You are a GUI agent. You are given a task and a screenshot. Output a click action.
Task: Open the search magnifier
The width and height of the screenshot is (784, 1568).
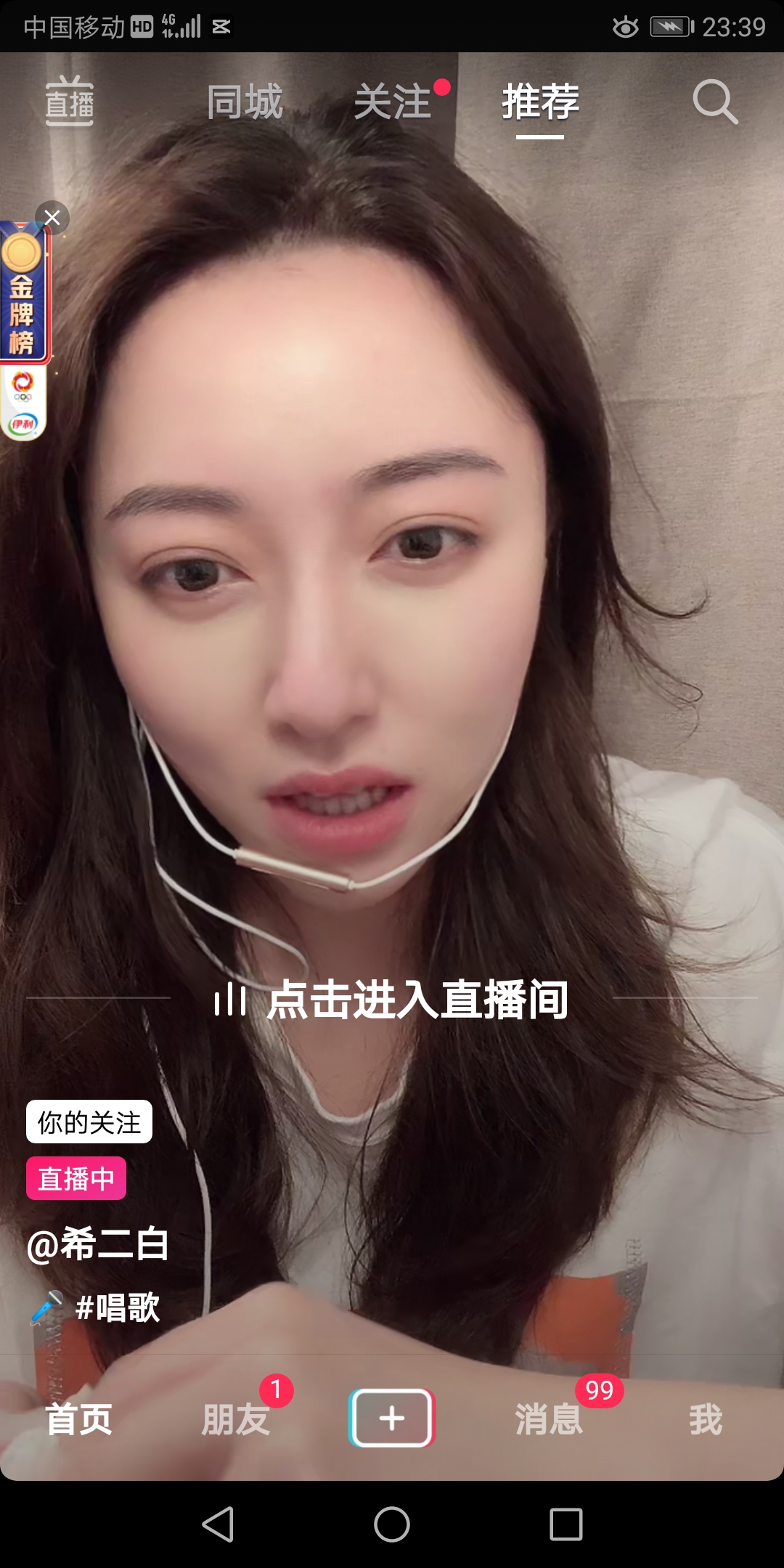tap(715, 102)
